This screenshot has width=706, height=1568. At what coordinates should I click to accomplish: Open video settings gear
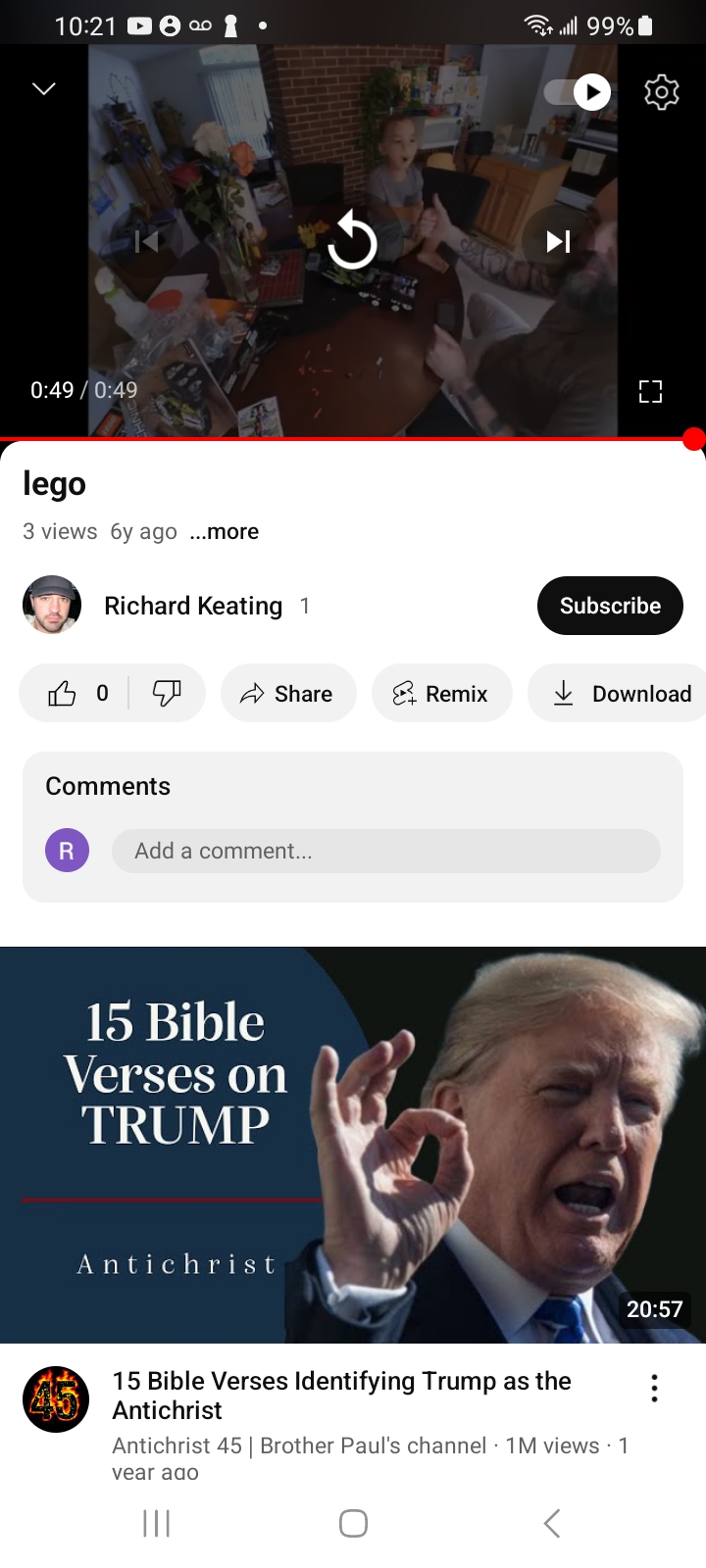(x=662, y=92)
